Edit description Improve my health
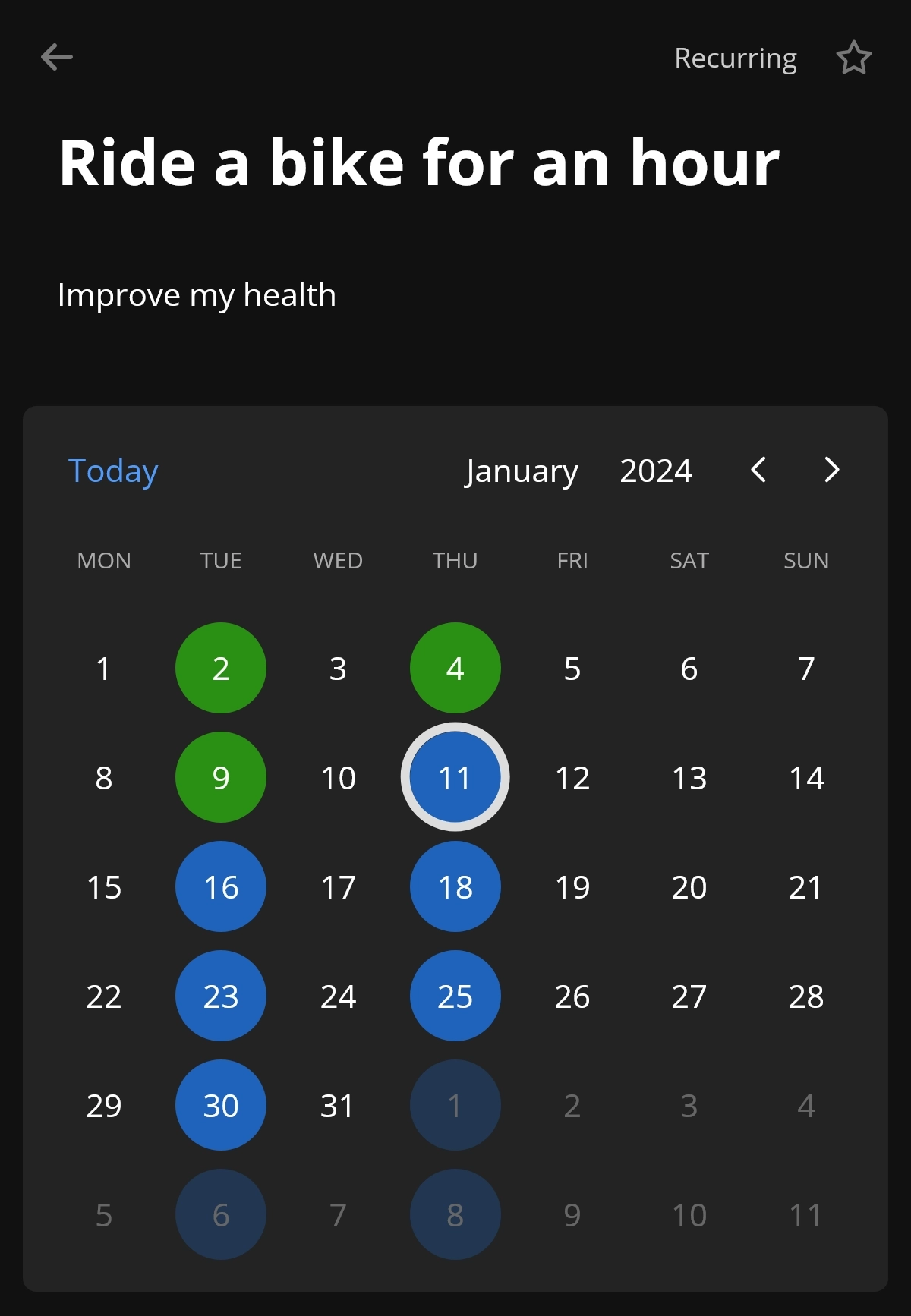The height and width of the screenshot is (1316, 911). [196, 295]
